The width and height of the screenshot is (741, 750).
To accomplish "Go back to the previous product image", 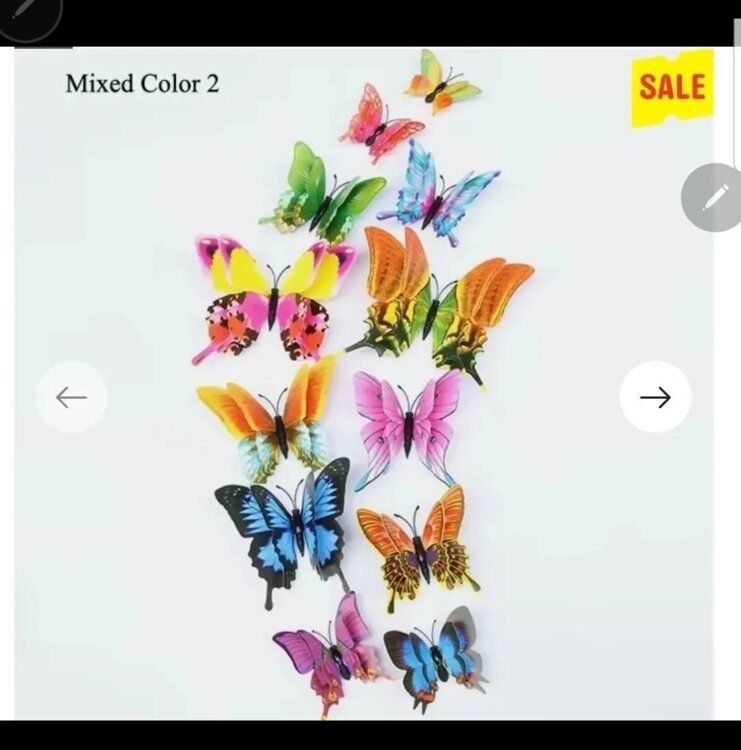I will [71, 397].
